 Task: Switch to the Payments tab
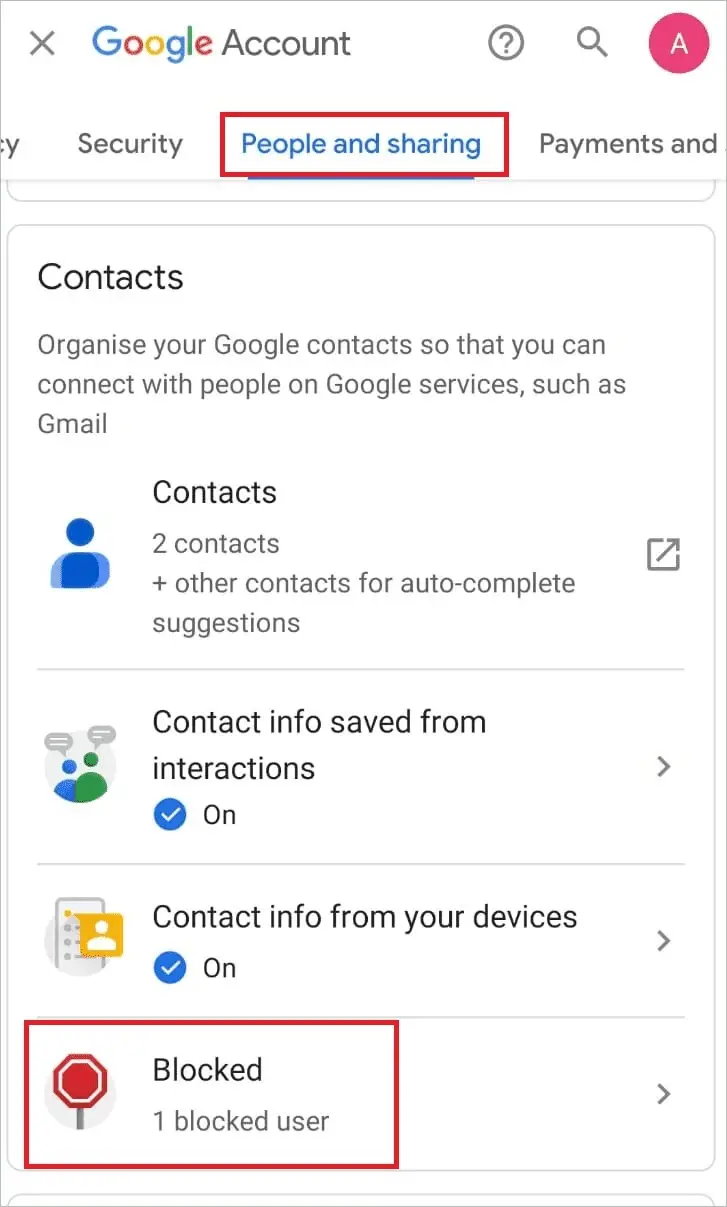[x=629, y=144]
